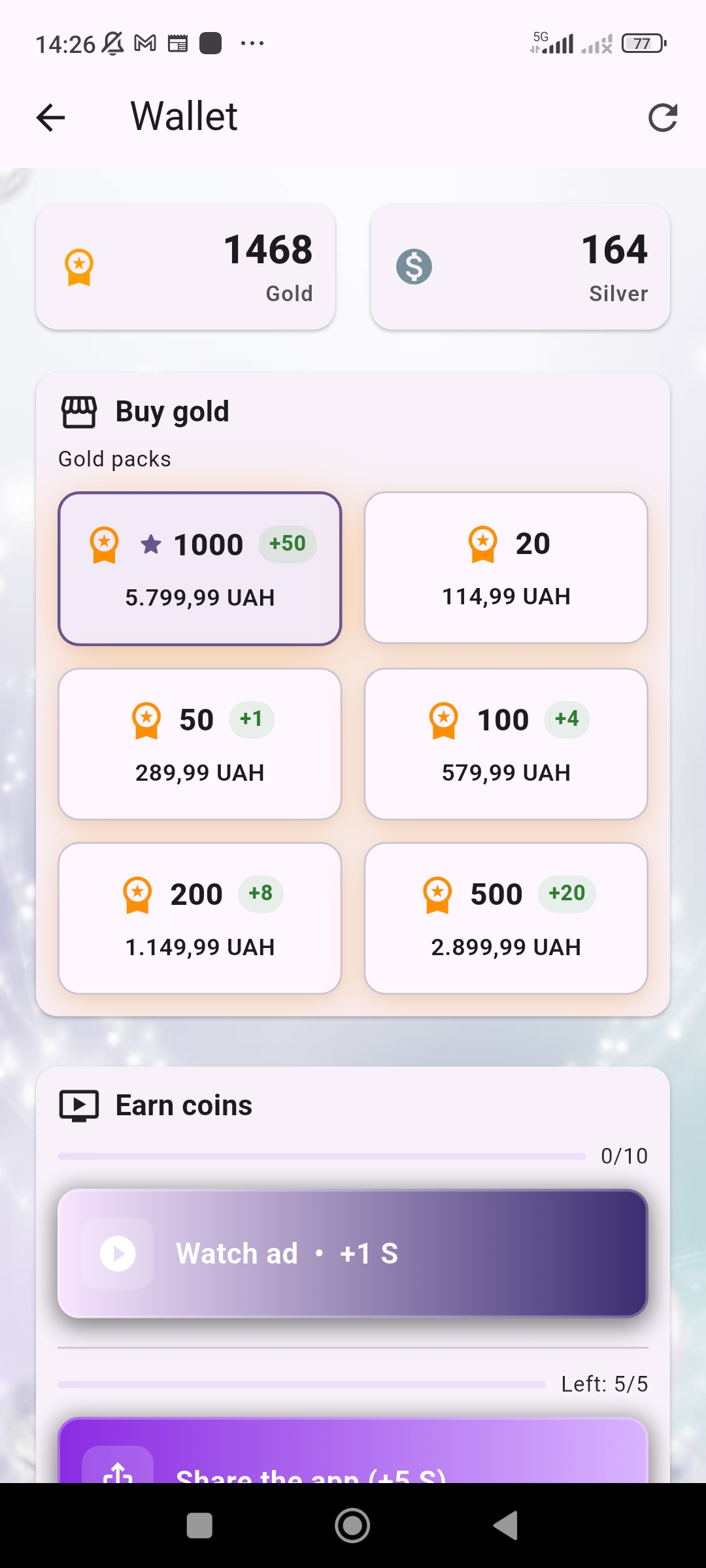
Task: Watch an ad to earn silver
Action: [353, 1253]
